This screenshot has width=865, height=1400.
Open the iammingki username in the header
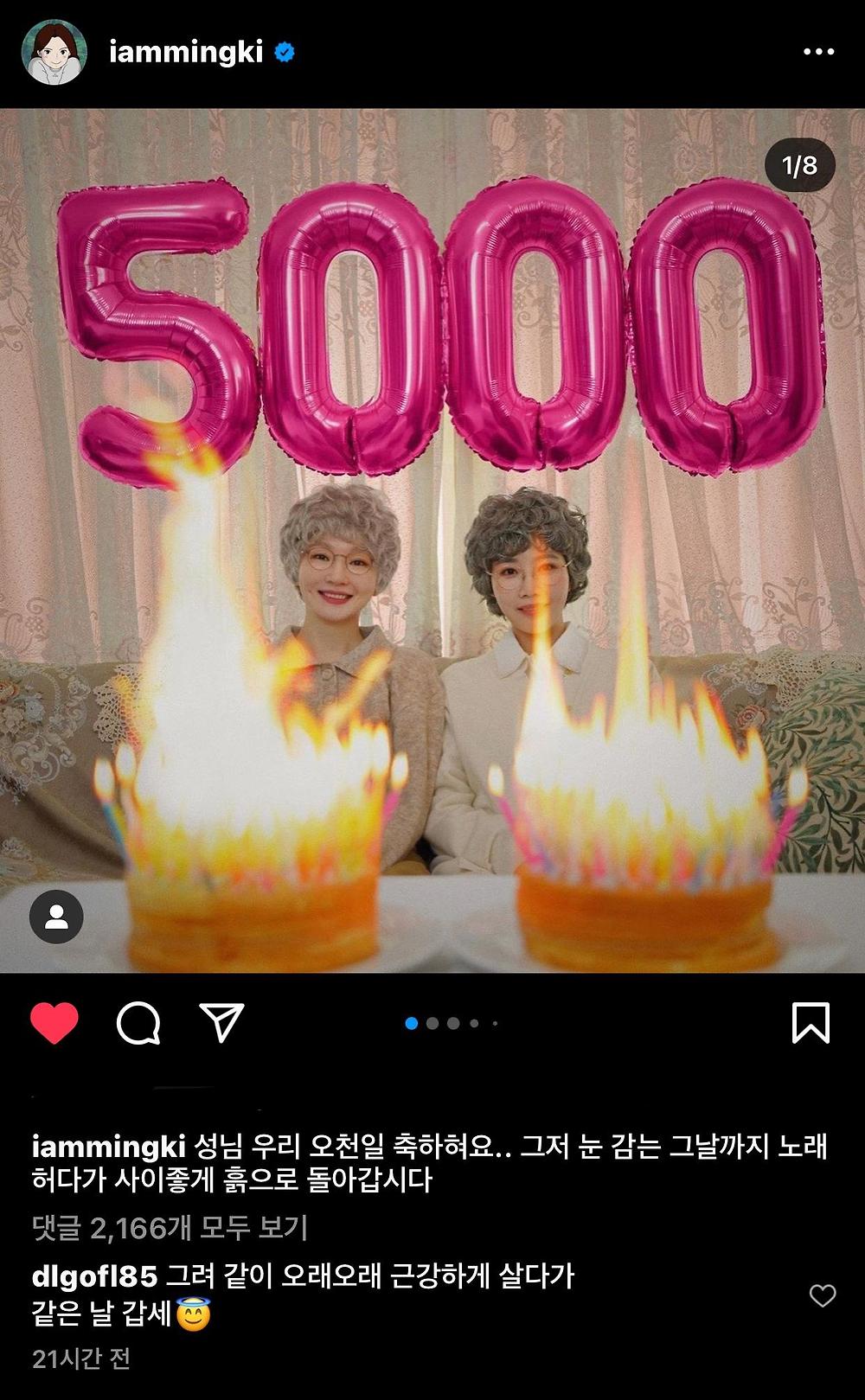(x=186, y=53)
